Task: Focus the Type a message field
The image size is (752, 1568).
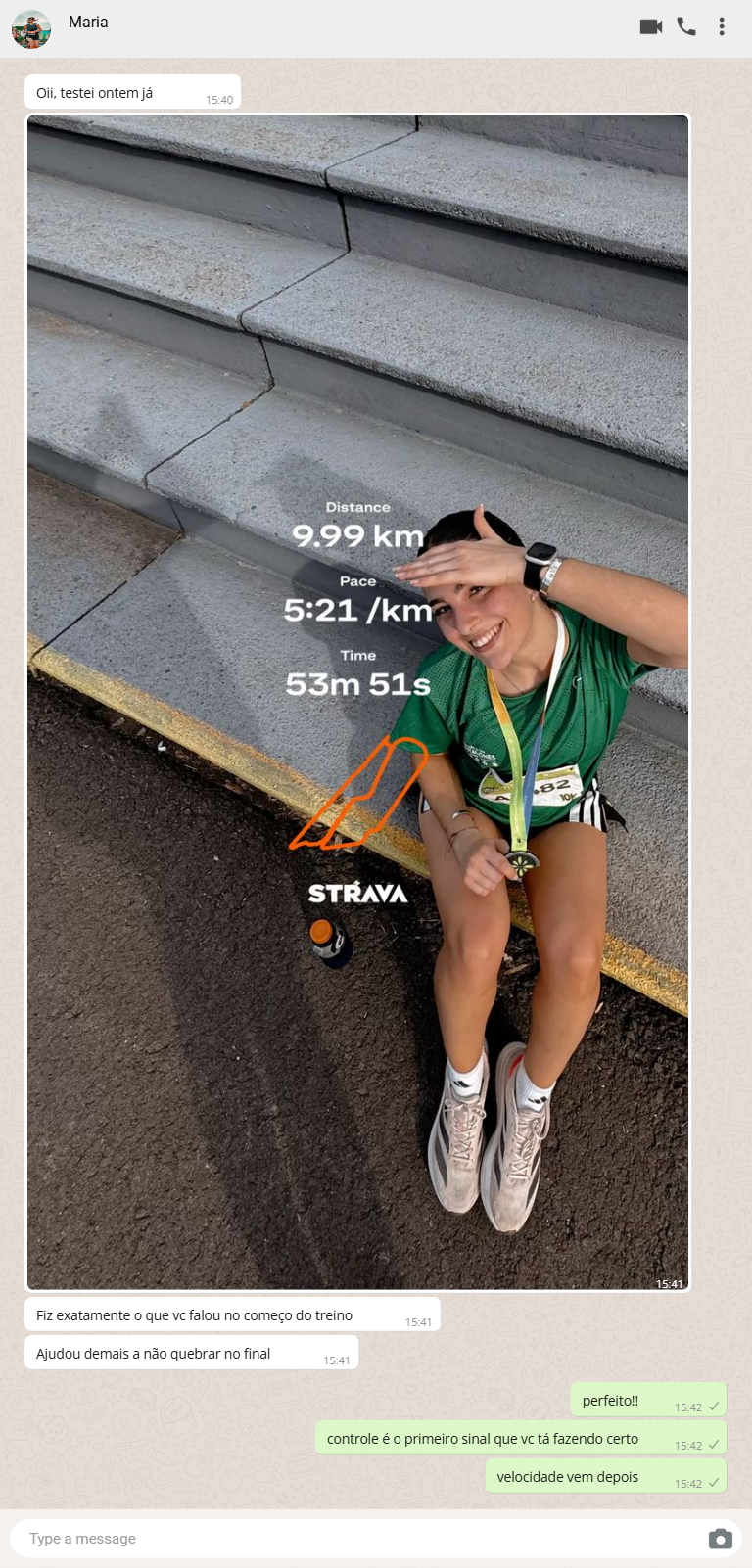Action: (352, 1538)
